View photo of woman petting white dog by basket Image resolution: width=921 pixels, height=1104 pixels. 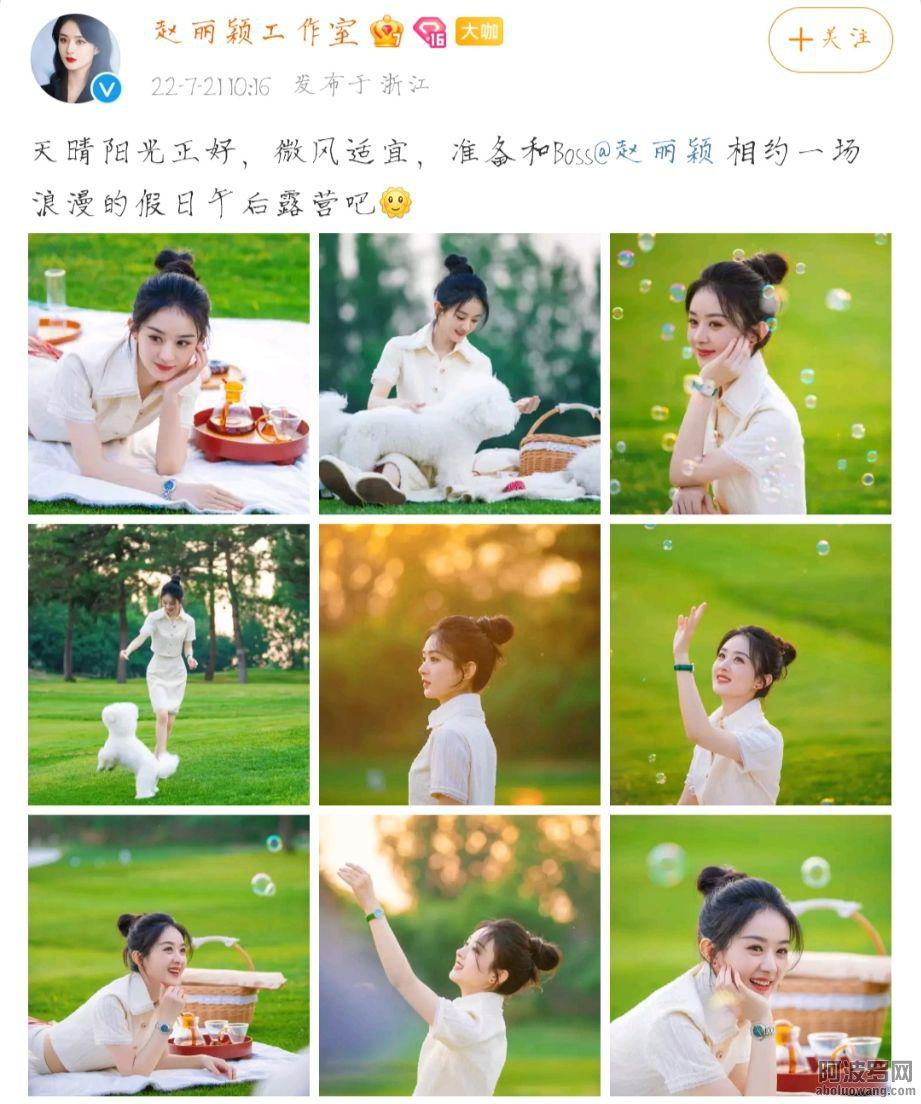(x=459, y=373)
